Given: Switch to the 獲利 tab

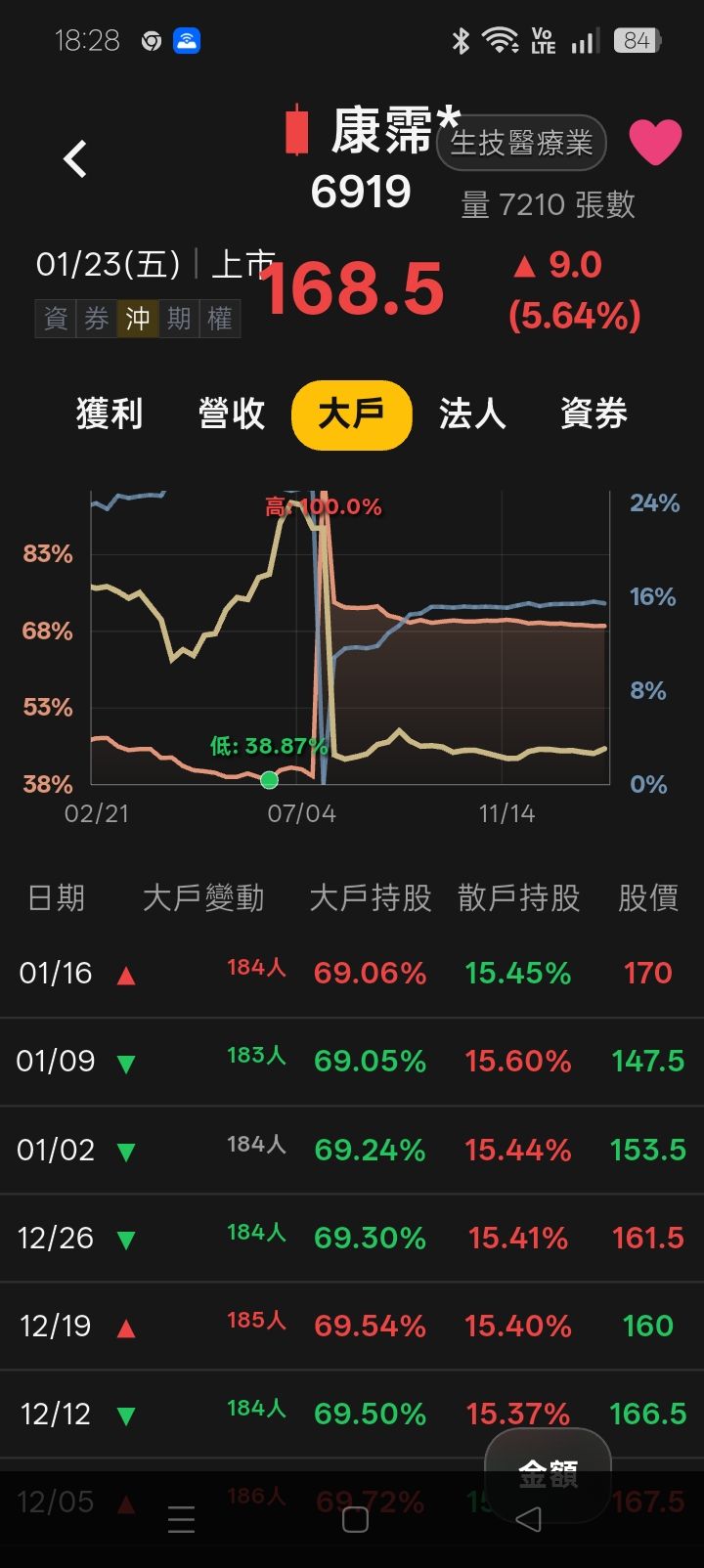Looking at the screenshot, I should click(x=110, y=414).
